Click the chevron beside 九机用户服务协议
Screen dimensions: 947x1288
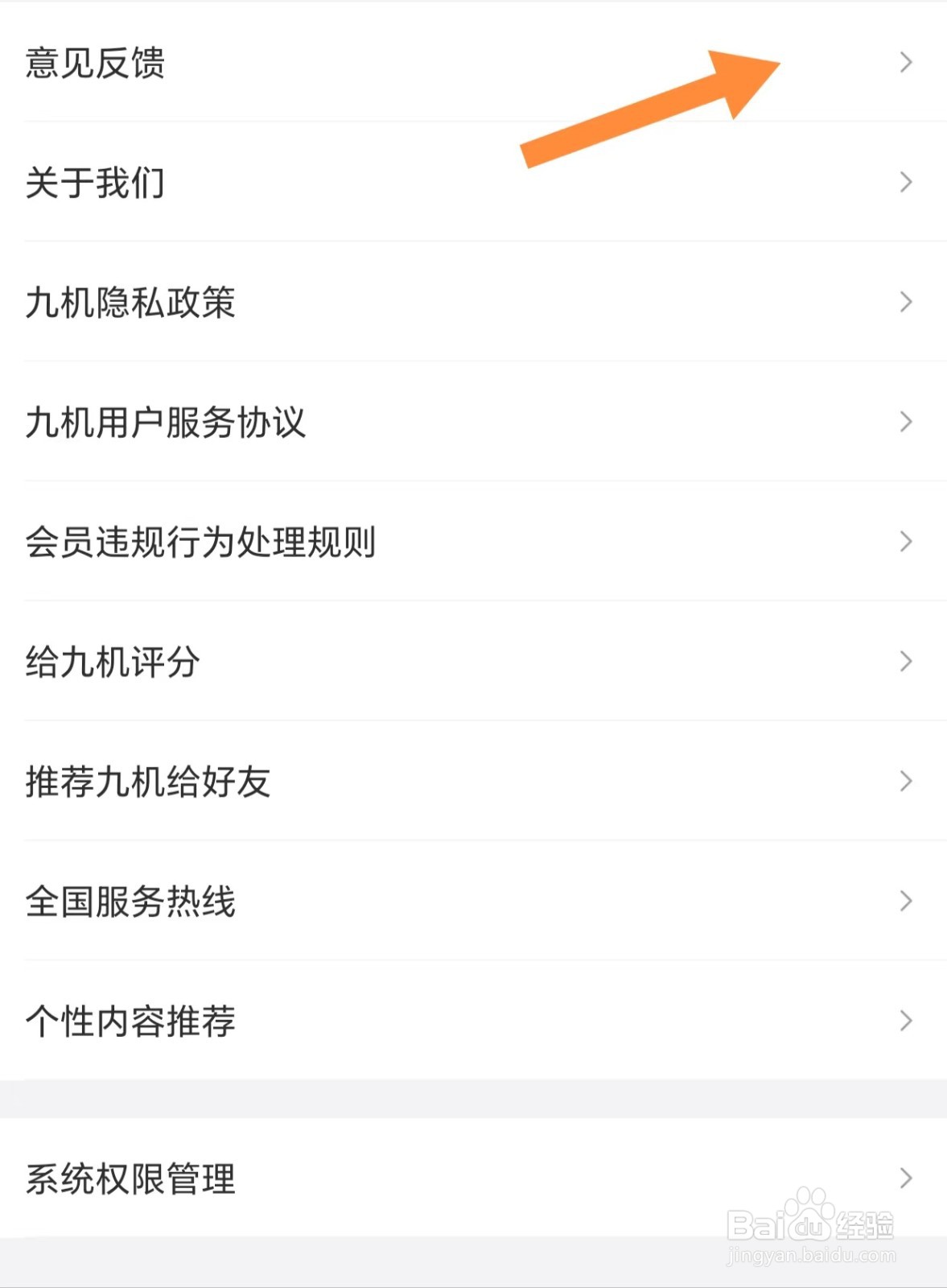click(x=905, y=422)
